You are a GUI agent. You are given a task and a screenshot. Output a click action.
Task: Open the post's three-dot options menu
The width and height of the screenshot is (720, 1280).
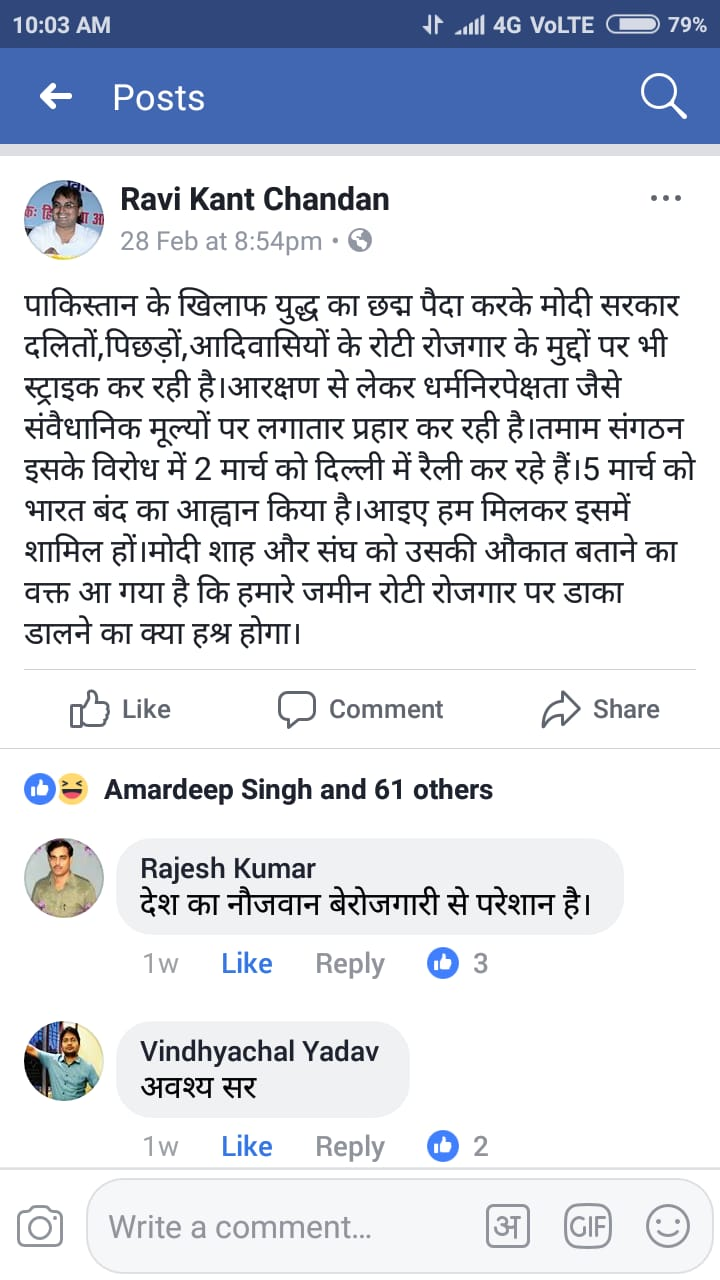pyautogui.click(x=665, y=199)
